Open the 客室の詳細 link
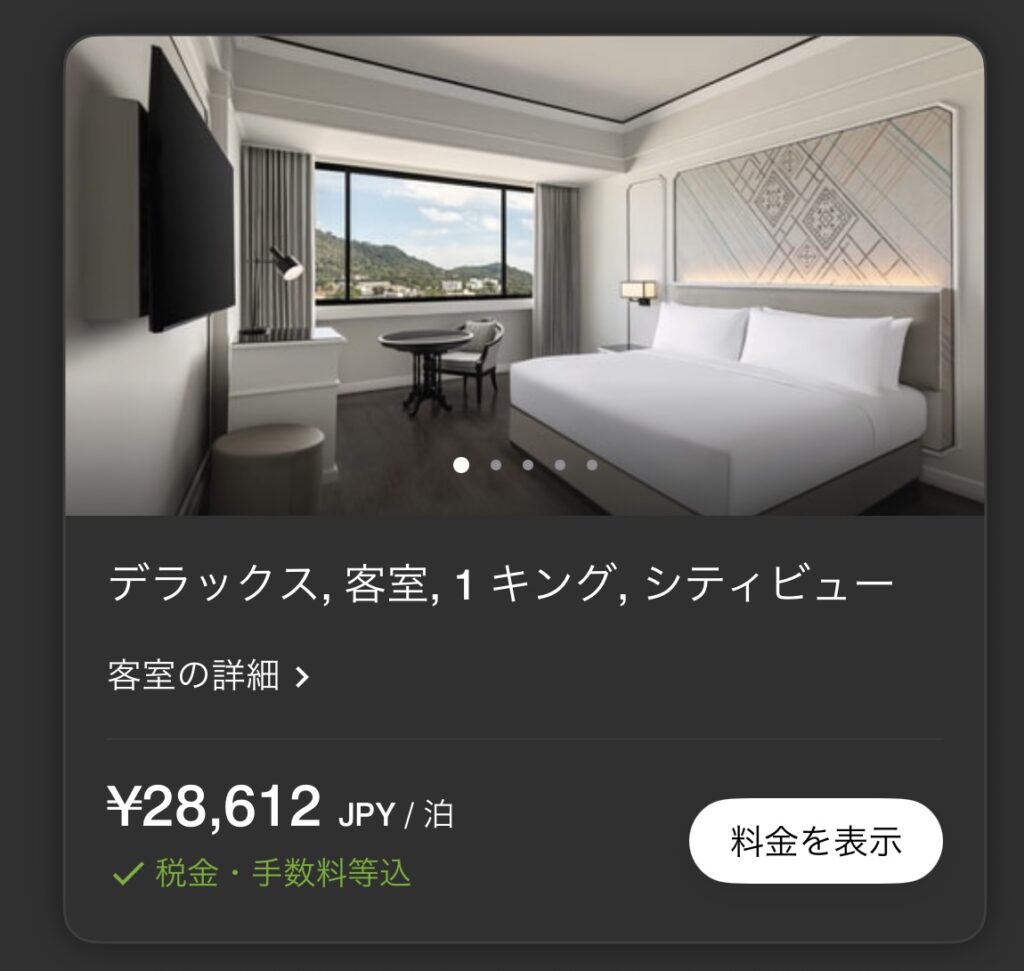1024x971 pixels. (x=209, y=677)
